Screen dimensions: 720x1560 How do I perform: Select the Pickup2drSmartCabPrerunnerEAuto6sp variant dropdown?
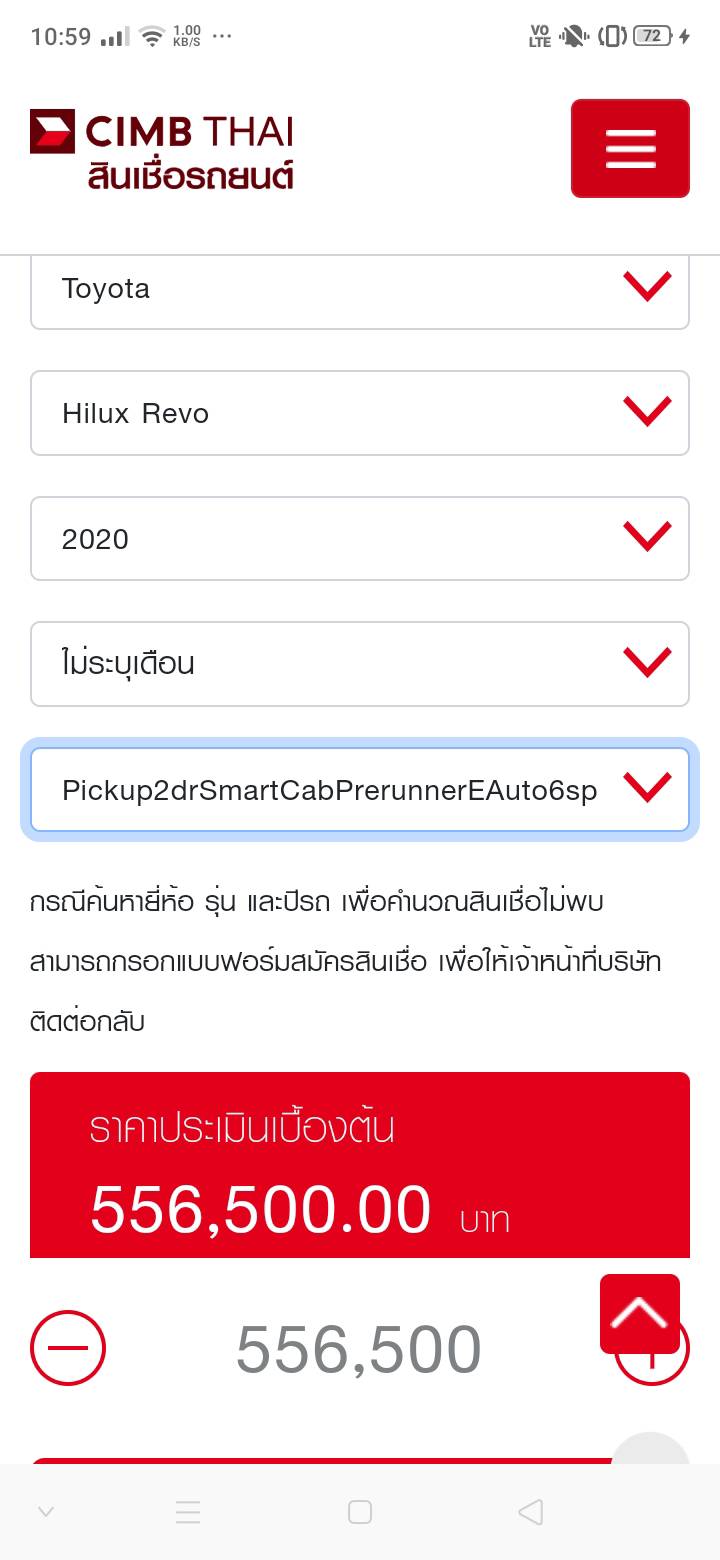(360, 790)
